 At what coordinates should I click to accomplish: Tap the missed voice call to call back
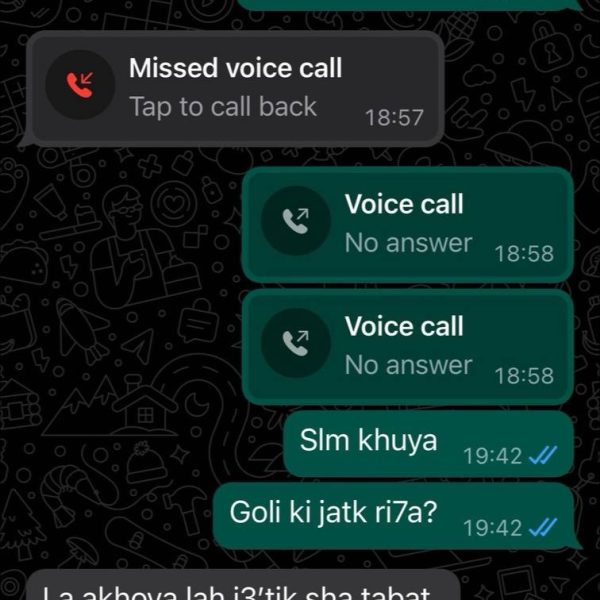tap(232, 88)
